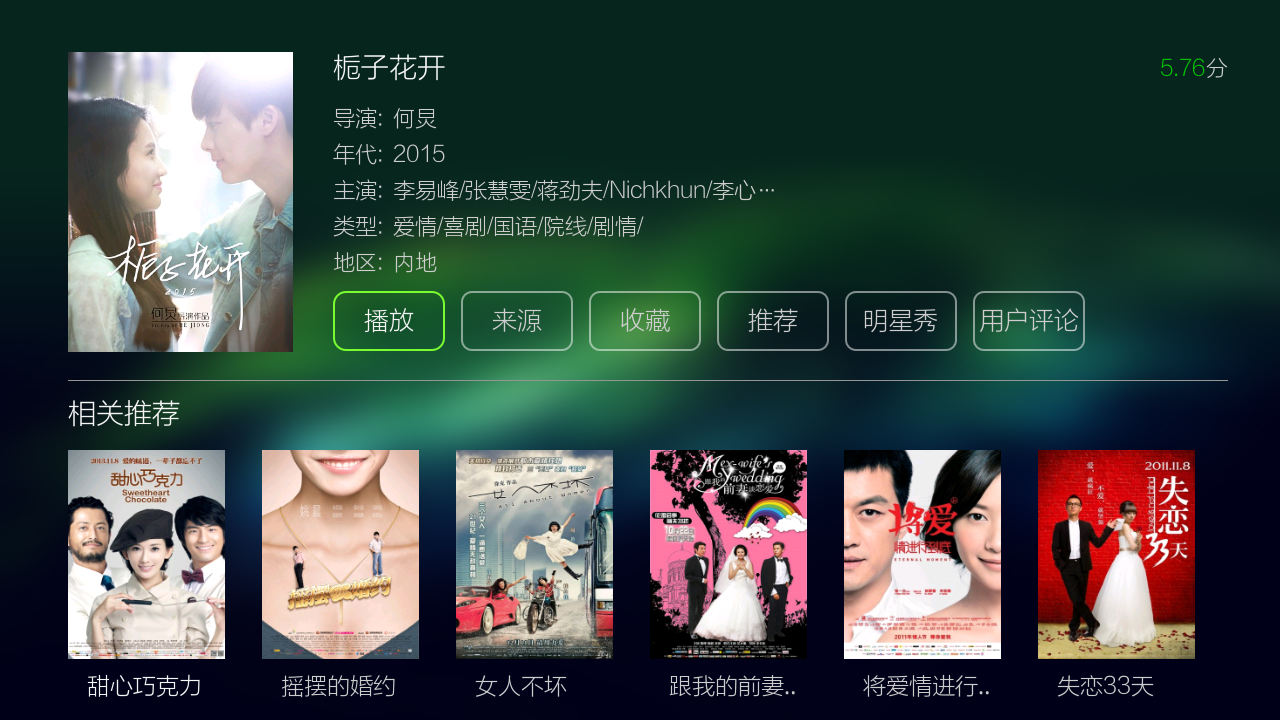View 明星秀 star show

click(x=900, y=321)
